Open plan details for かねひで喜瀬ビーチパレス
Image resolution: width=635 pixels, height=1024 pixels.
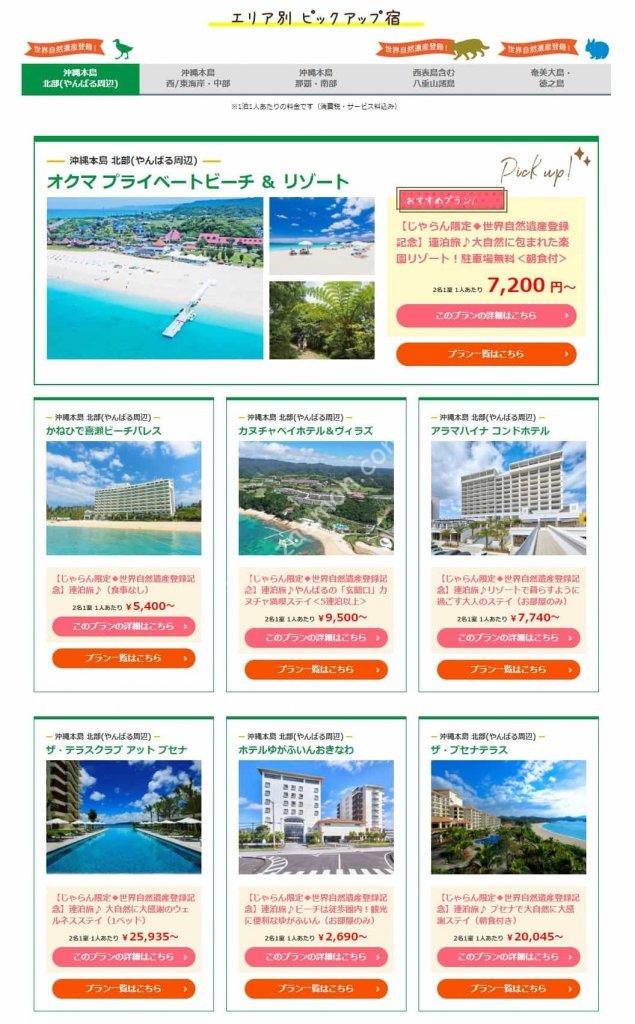124,627
